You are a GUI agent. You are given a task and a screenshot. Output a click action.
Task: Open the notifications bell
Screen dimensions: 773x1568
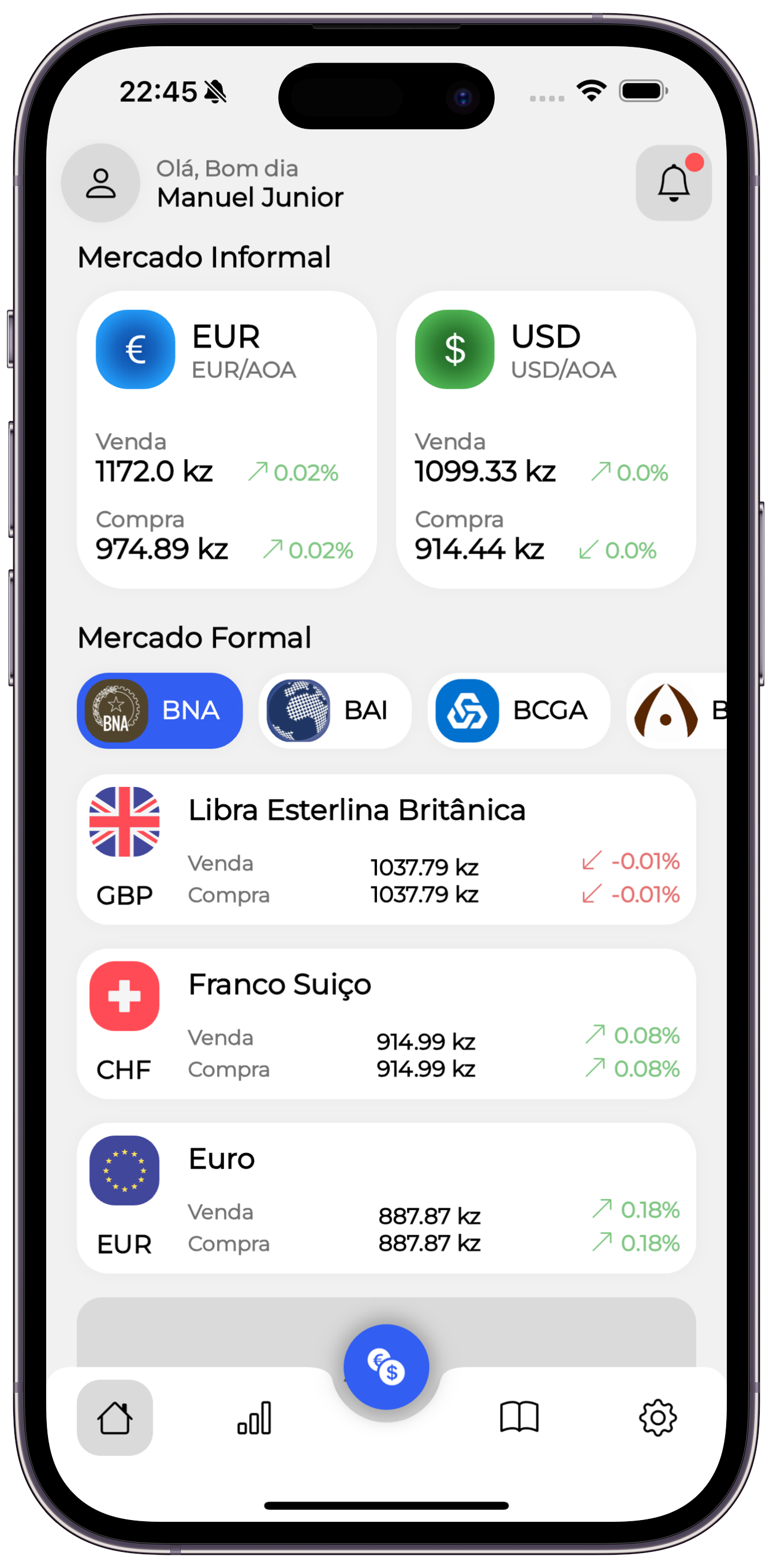pyautogui.click(x=673, y=182)
